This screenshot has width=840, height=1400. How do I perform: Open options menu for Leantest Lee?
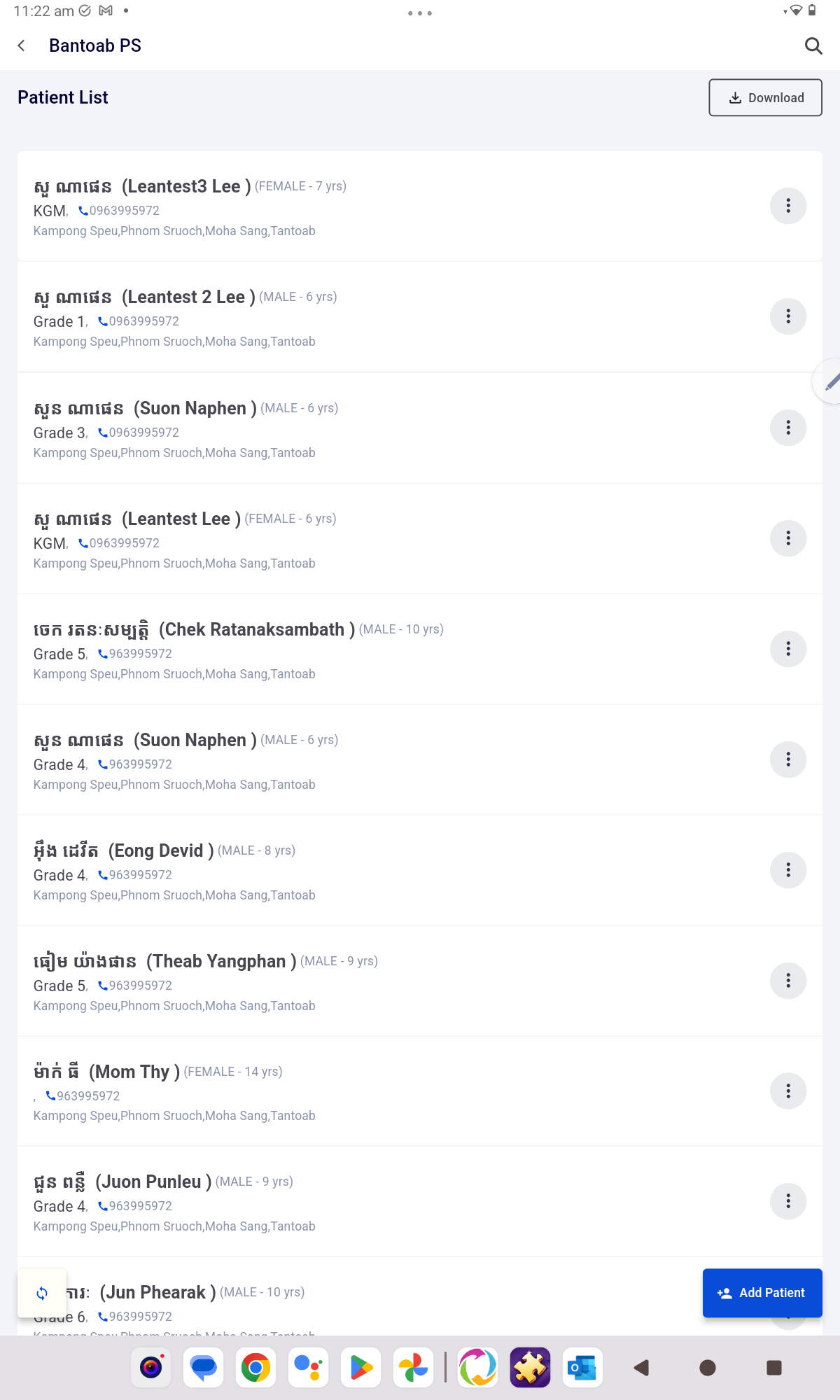[788, 538]
